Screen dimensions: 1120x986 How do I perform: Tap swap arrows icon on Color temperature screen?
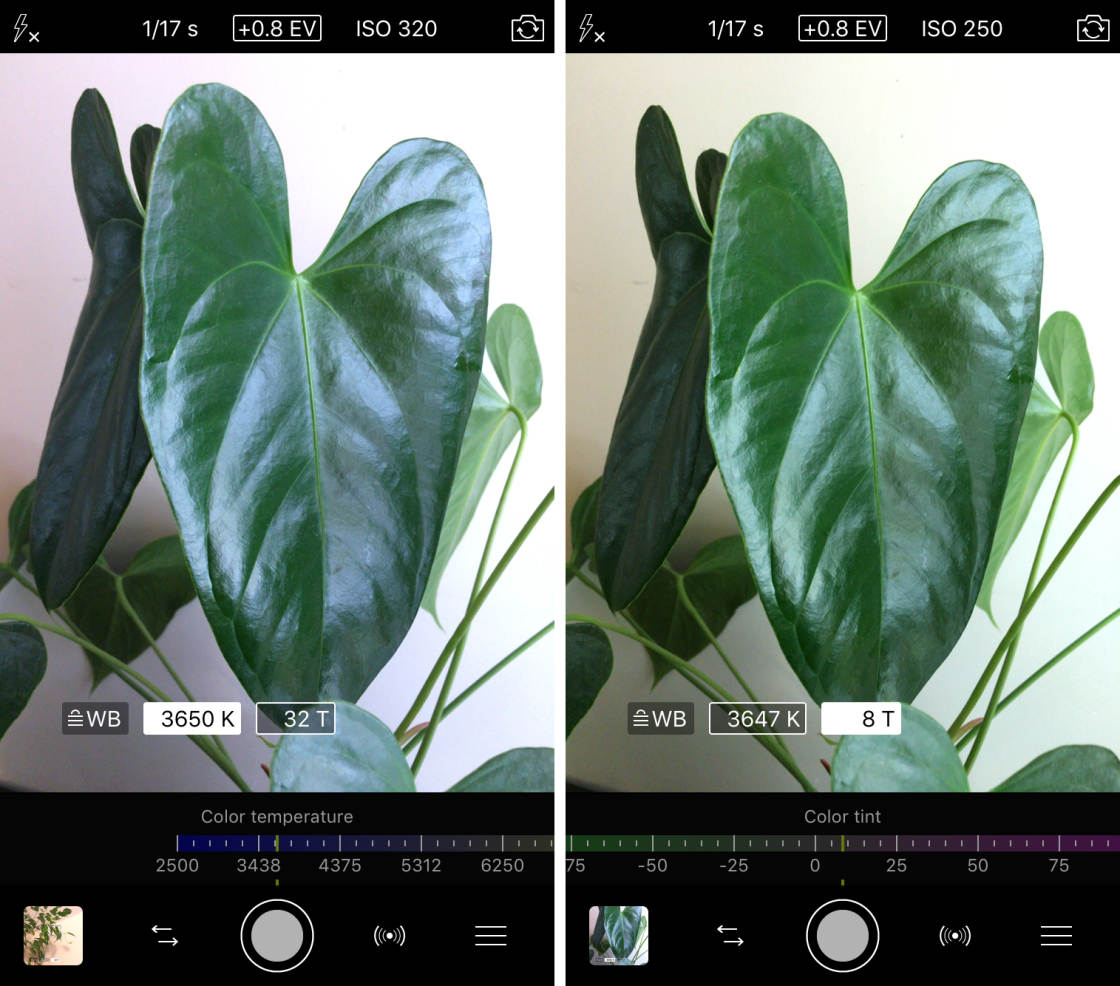click(x=165, y=936)
